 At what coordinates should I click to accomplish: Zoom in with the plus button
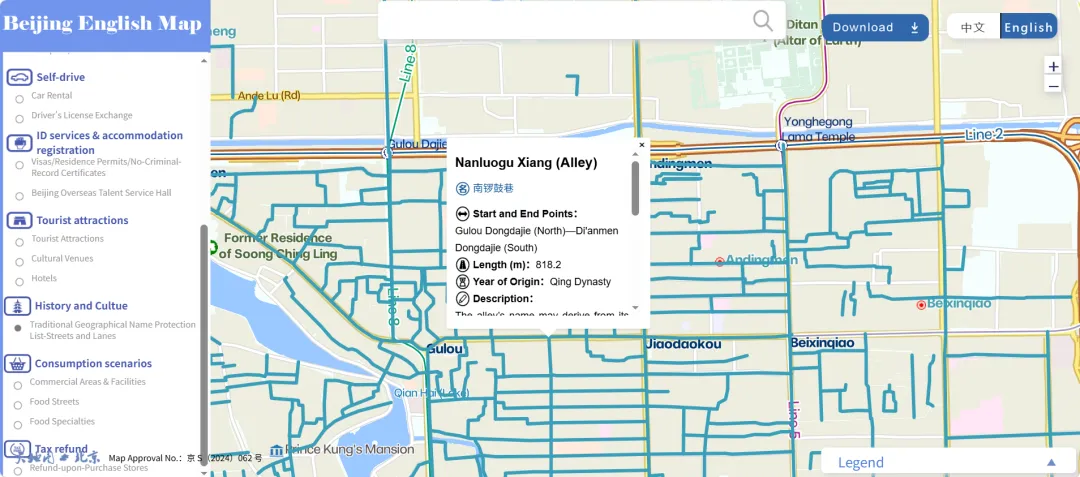click(1053, 66)
